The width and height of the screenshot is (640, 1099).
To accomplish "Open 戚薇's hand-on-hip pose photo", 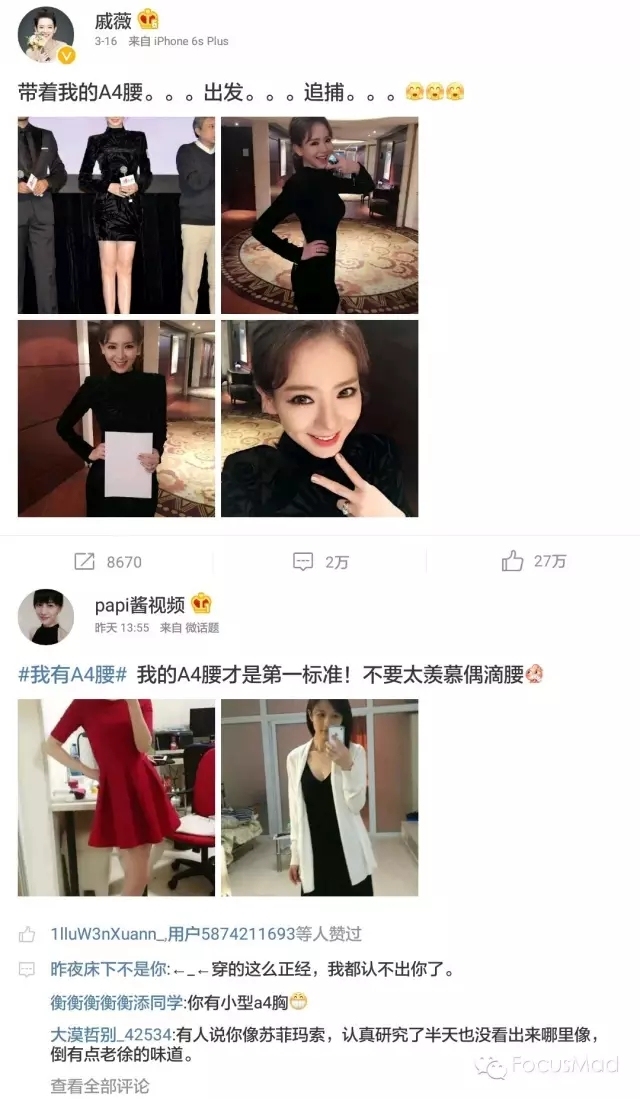I will tap(319, 215).
